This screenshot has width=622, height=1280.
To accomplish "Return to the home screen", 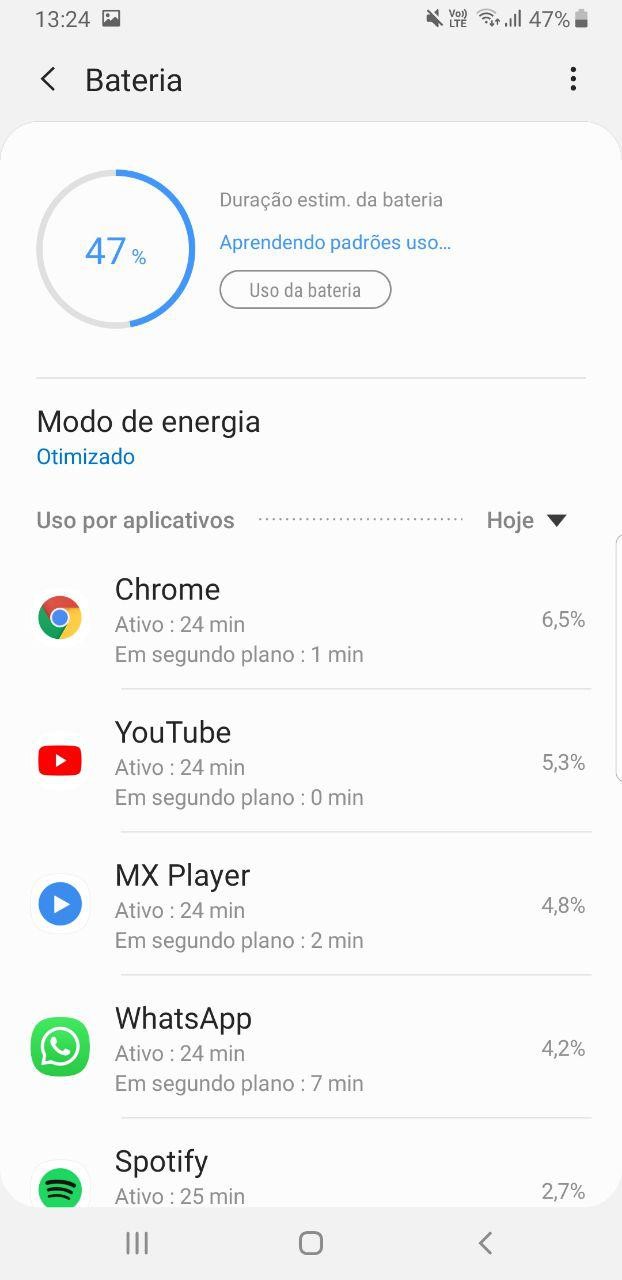I will [x=311, y=1243].
